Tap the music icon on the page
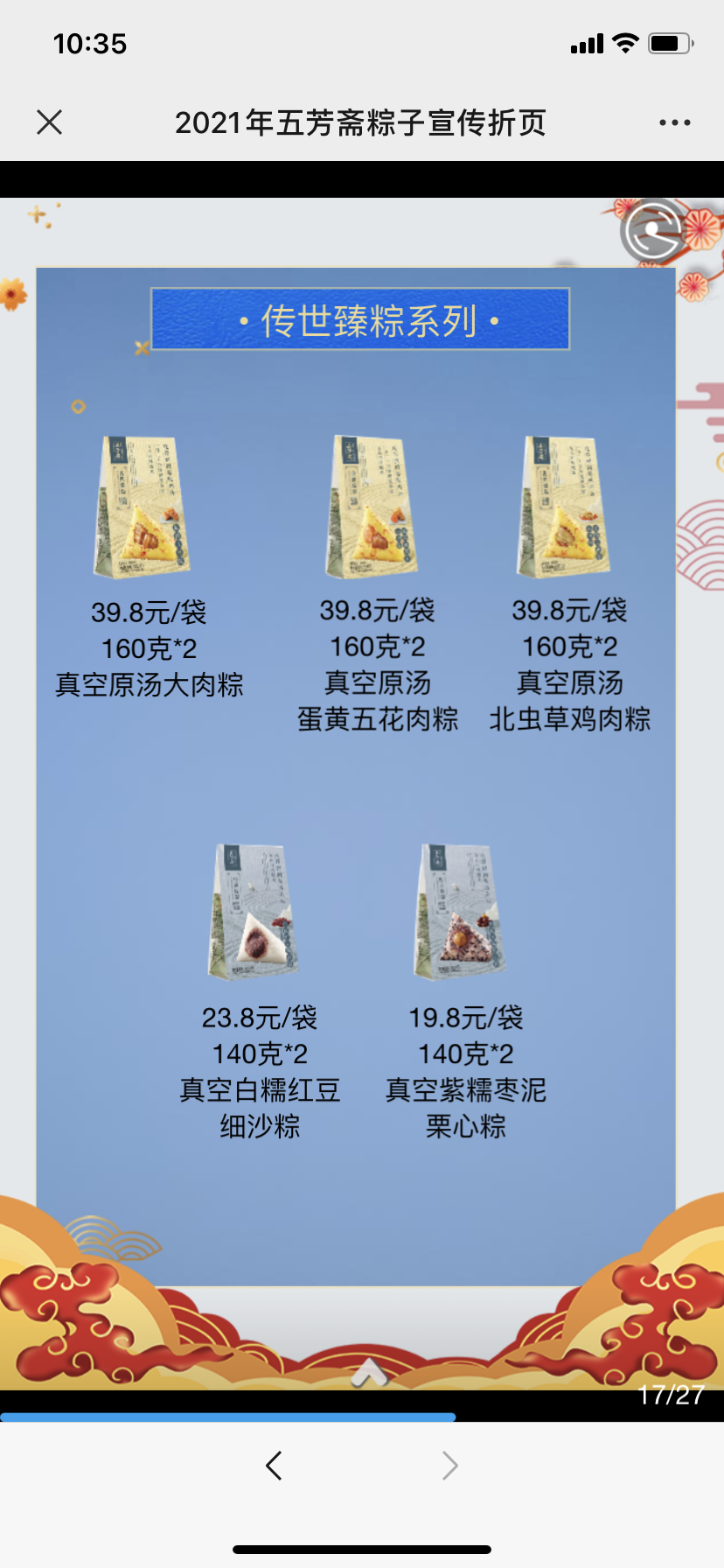This screenshot has width=724, height=1568. click(652, 232)
